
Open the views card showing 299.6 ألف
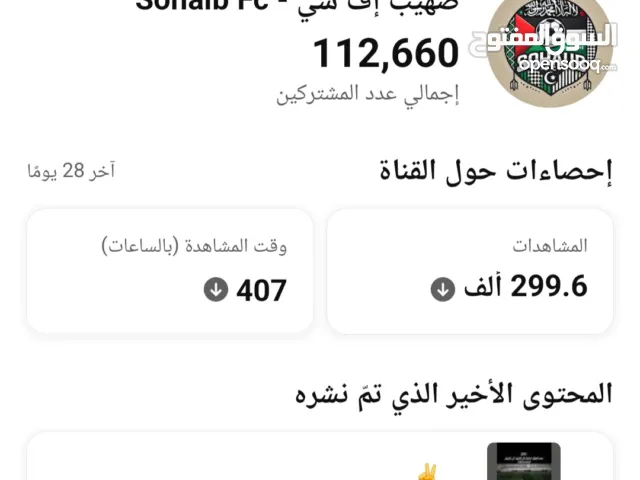(470, 270)
